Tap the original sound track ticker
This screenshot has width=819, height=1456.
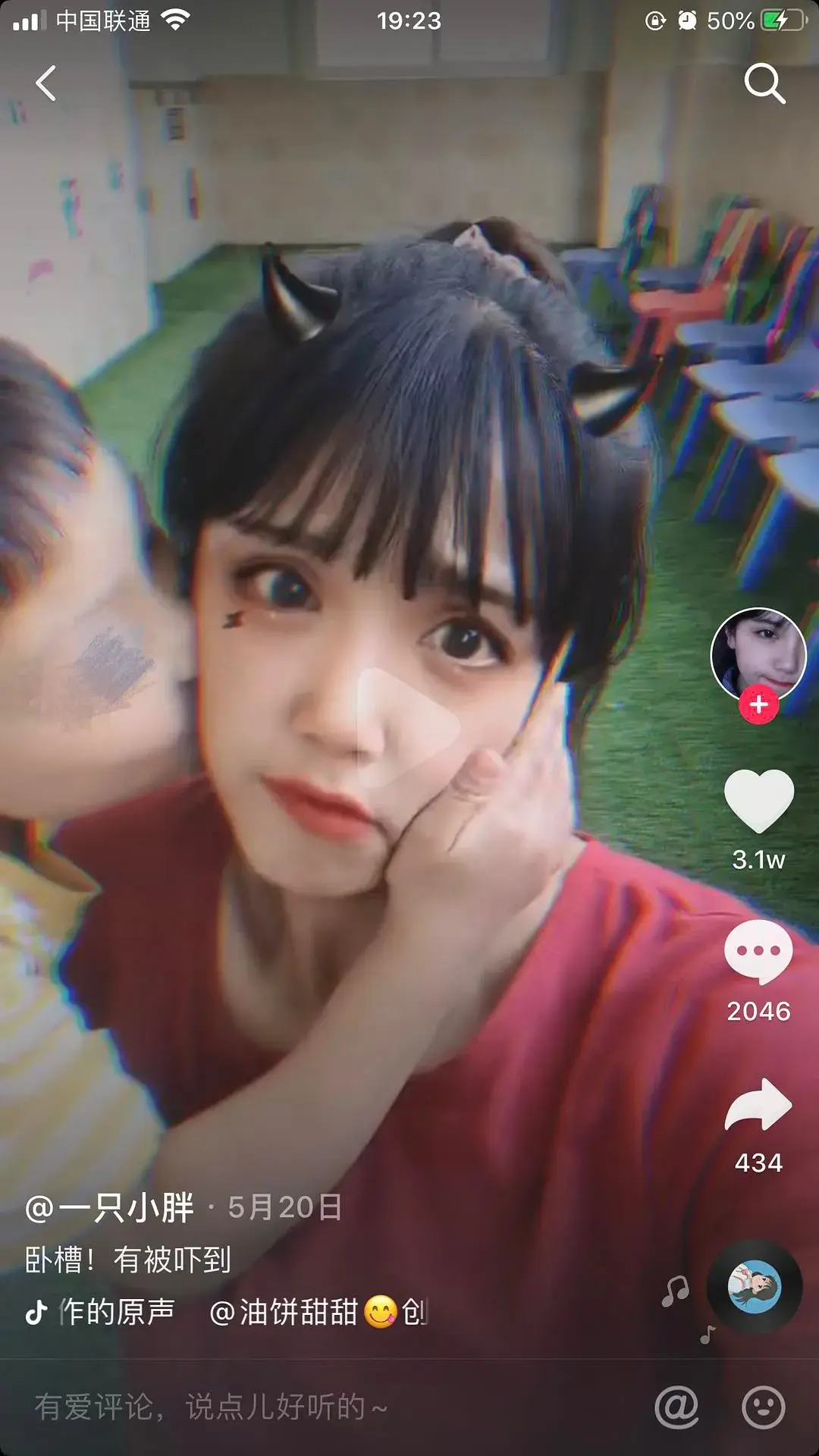(227, 1312)
